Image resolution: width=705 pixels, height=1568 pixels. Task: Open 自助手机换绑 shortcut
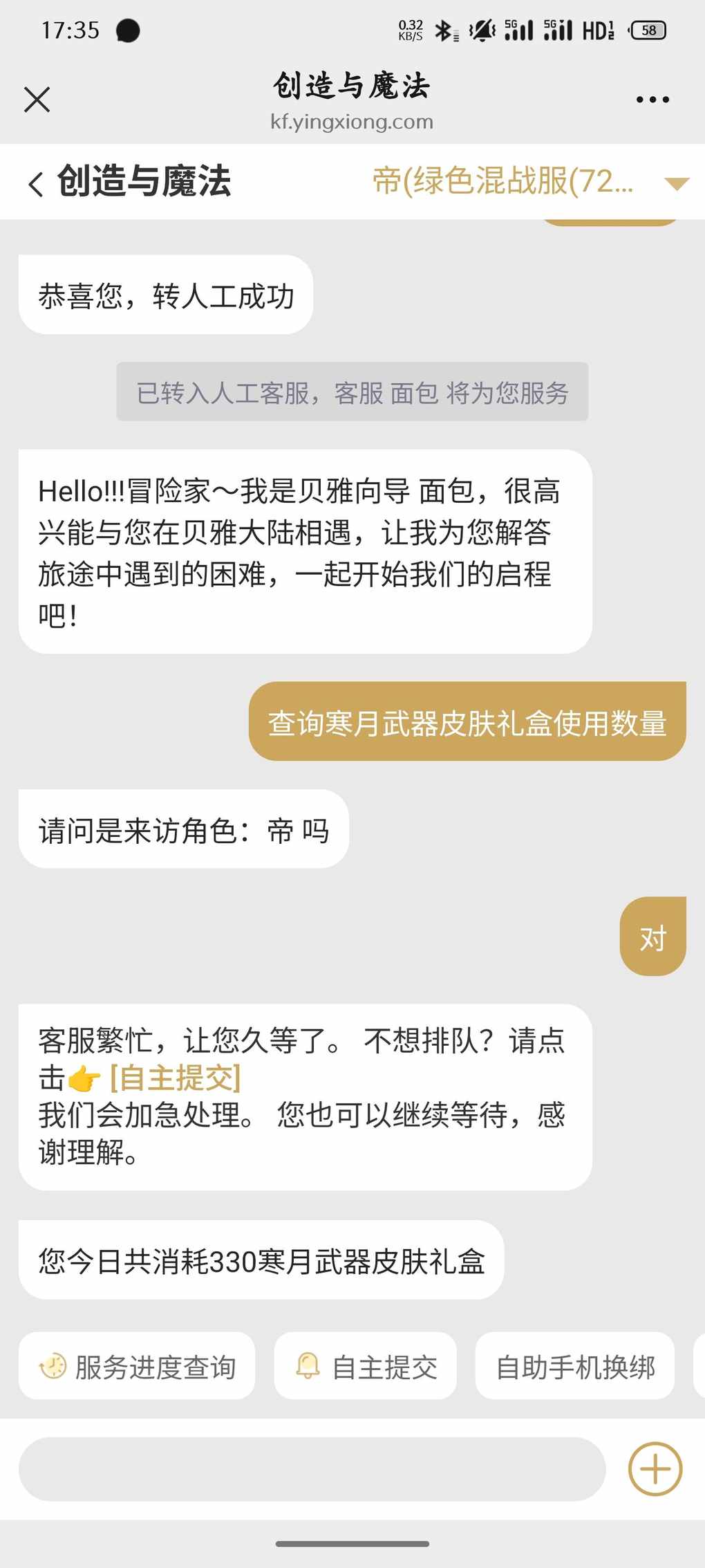[574, 1367]
